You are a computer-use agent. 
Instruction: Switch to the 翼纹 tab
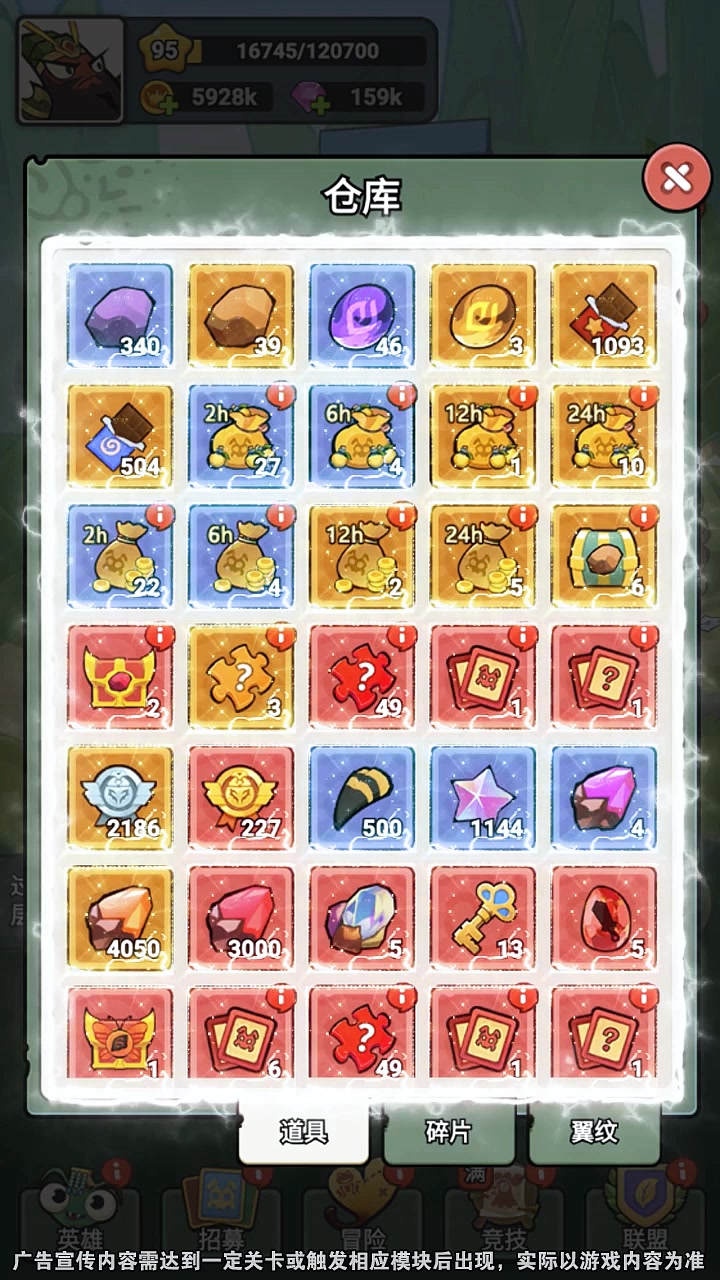(x=594, y=1131)
